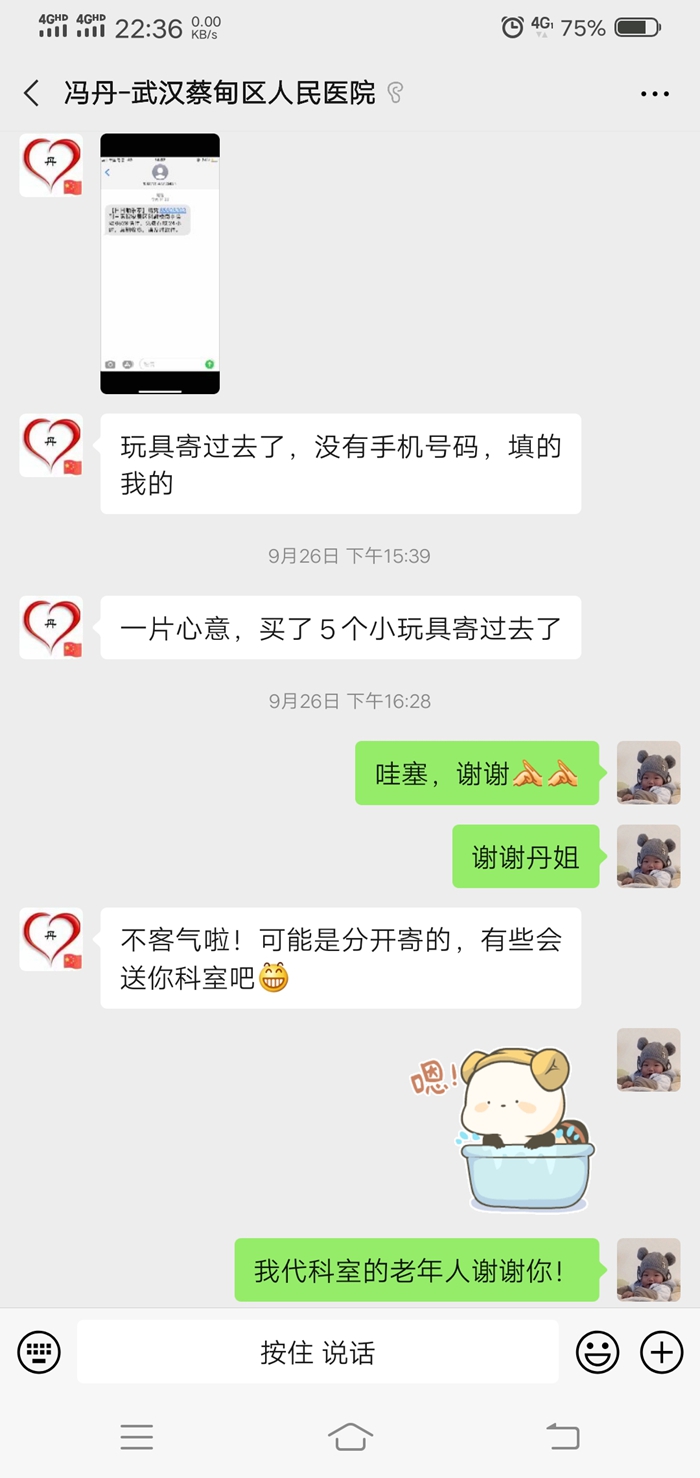Viewport: 700px width, 1478px height.
Task: Open the chat overflow menu
Action: (654, 94)
